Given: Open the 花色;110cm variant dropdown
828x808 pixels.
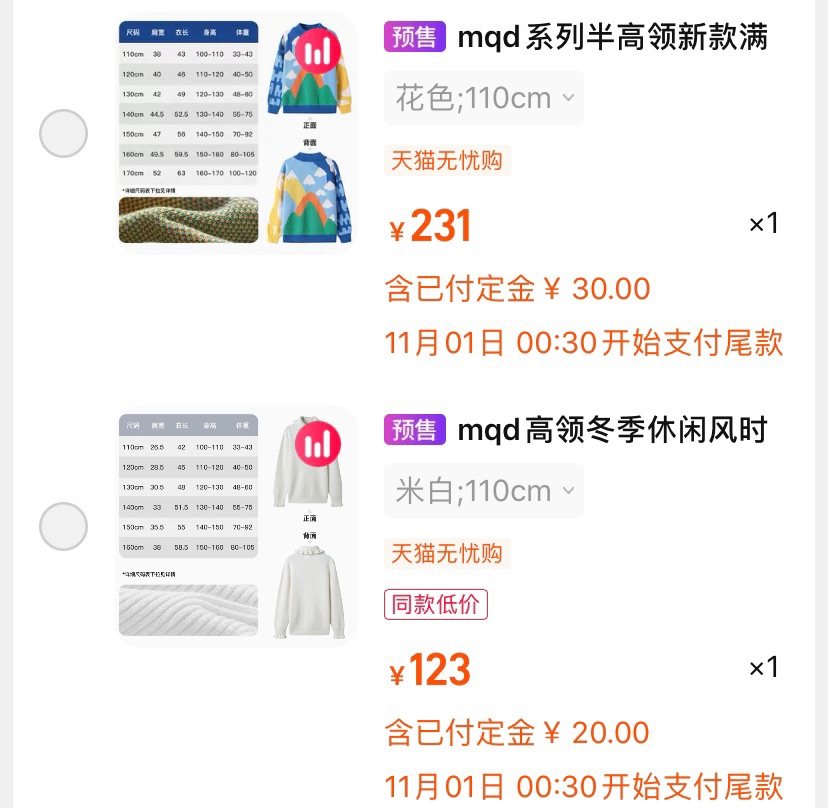Looking at the screenshot, I should tap(483, 98).
